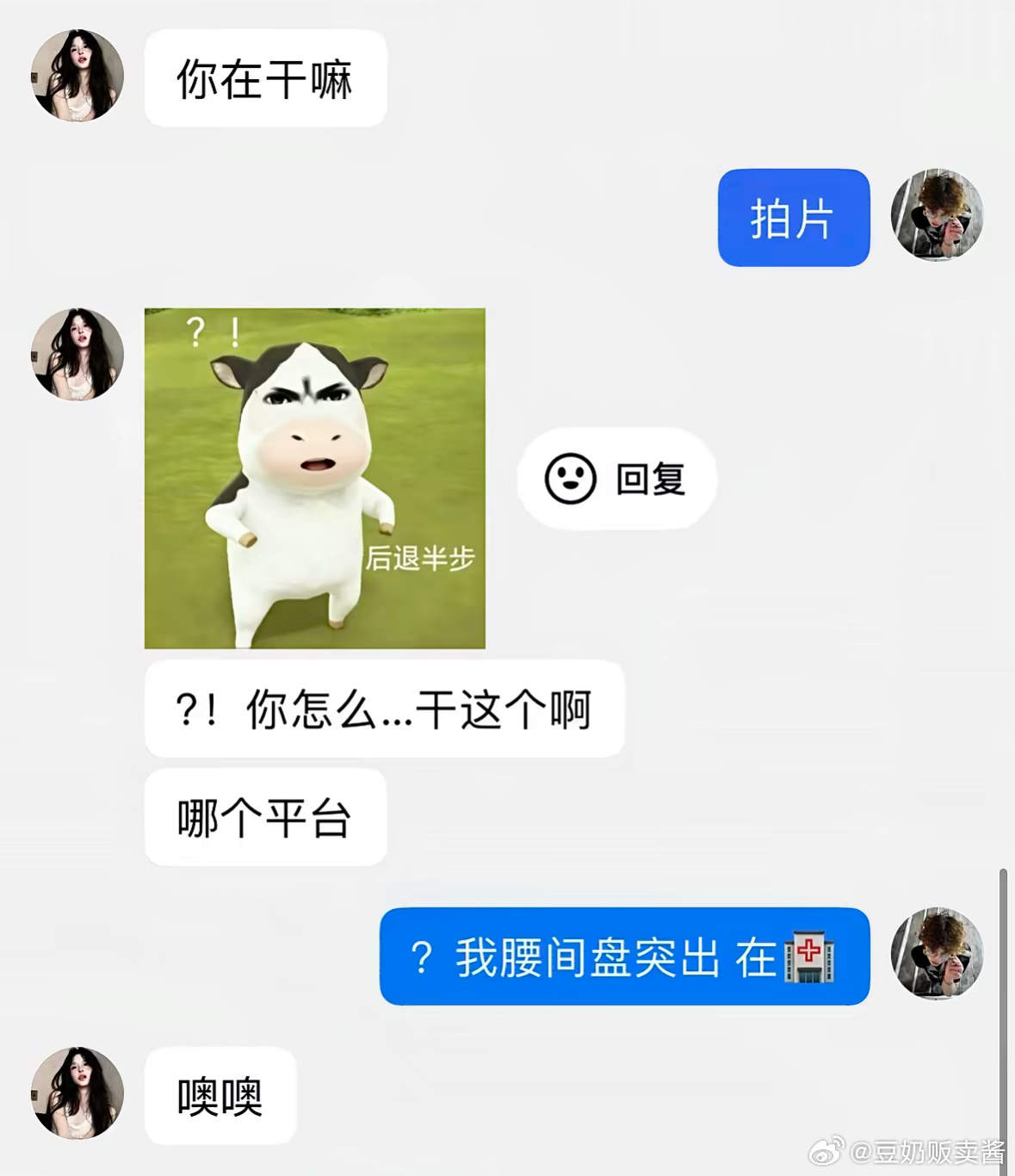Click the curly-haired user's avatar beside 拍片

938,216
